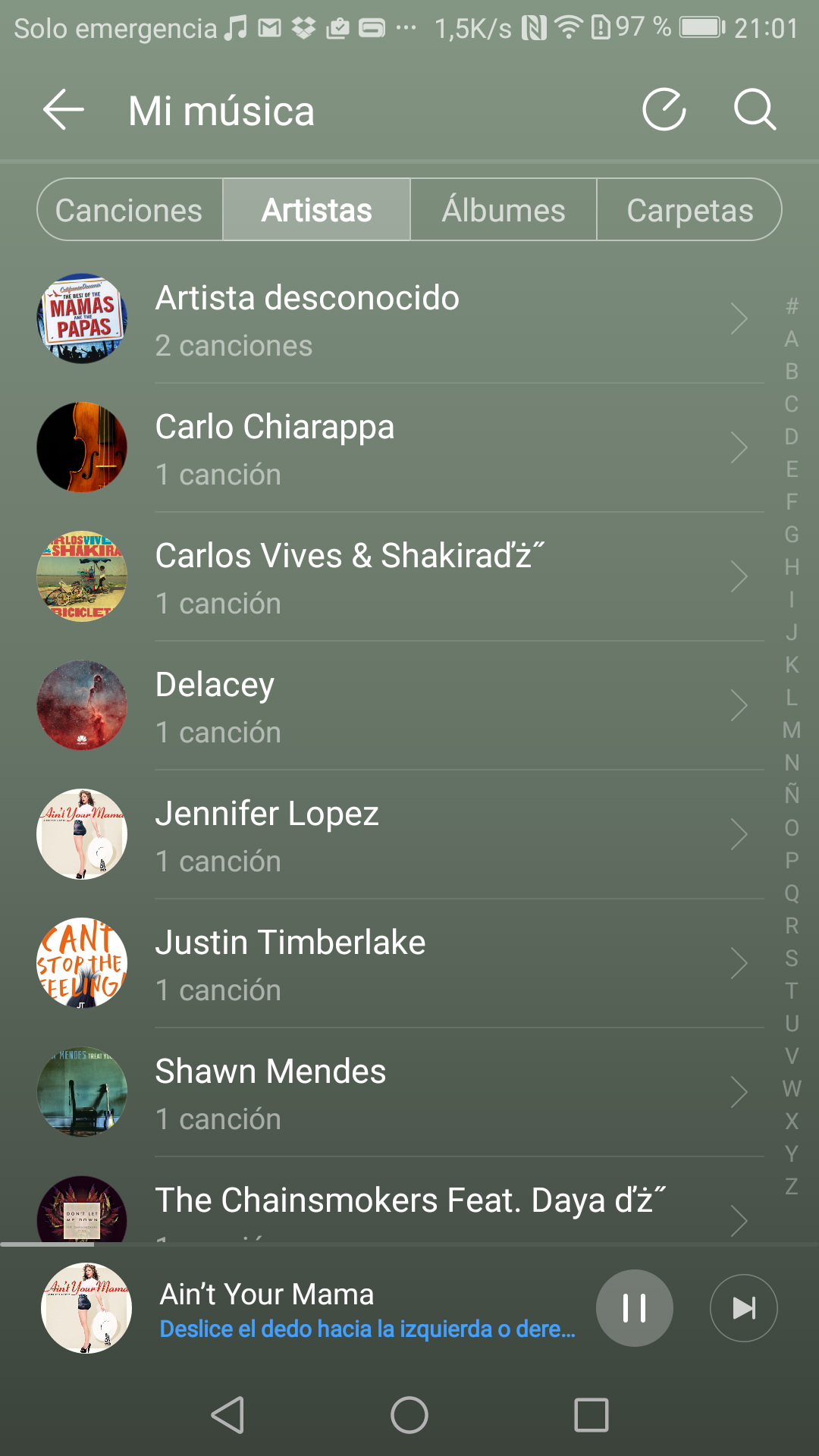Tap the circular edit icon in header

pyautogui.click(x=664, y=111)
